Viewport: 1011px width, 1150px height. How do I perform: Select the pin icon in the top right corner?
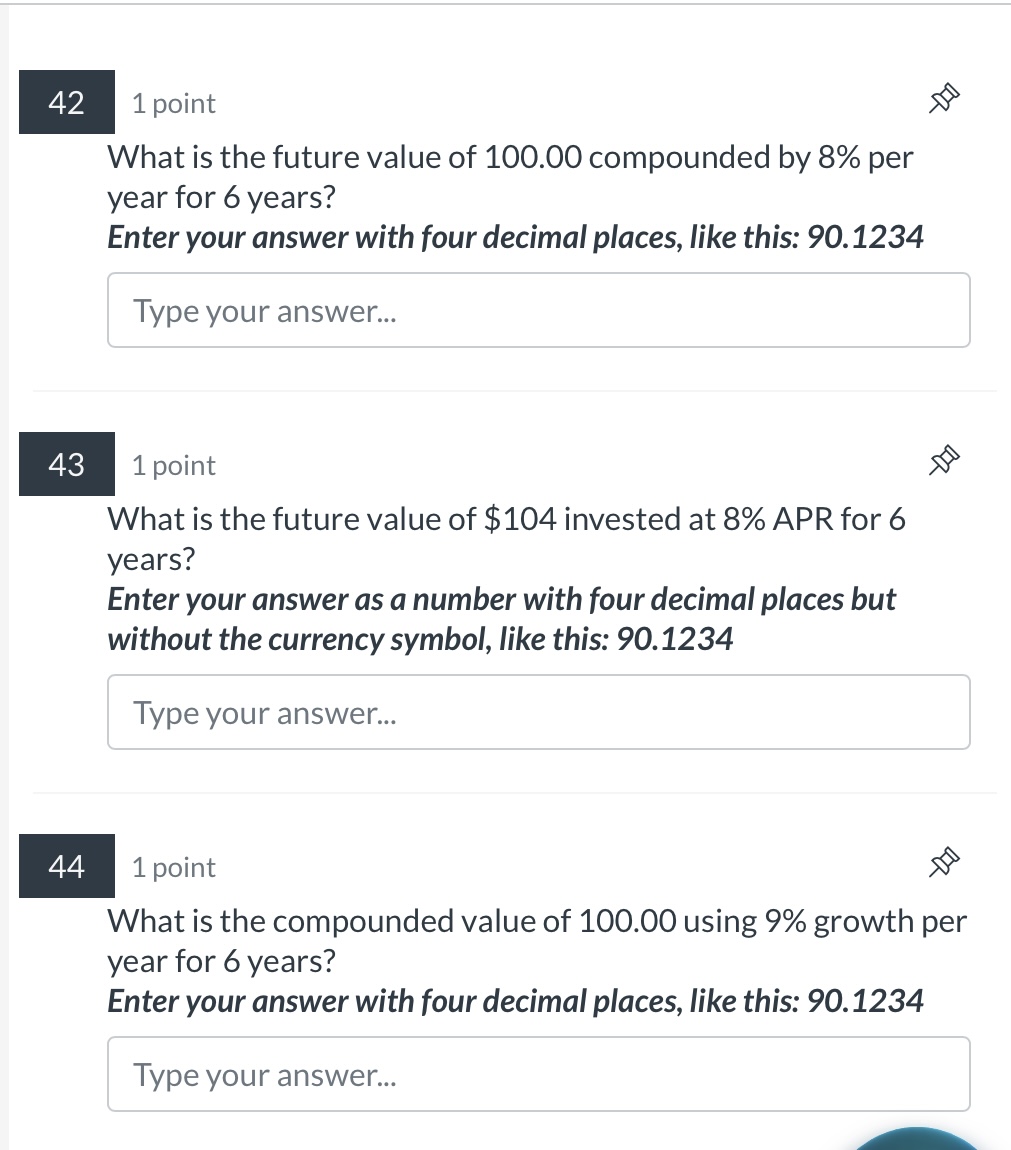click(x=942, y=98)
